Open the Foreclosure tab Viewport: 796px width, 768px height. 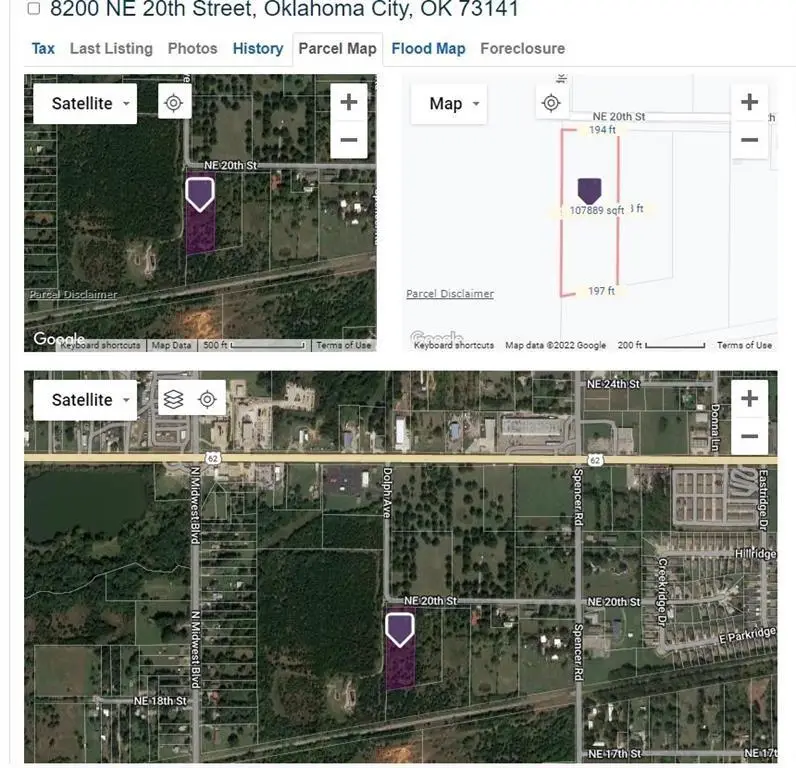point(522,48)
